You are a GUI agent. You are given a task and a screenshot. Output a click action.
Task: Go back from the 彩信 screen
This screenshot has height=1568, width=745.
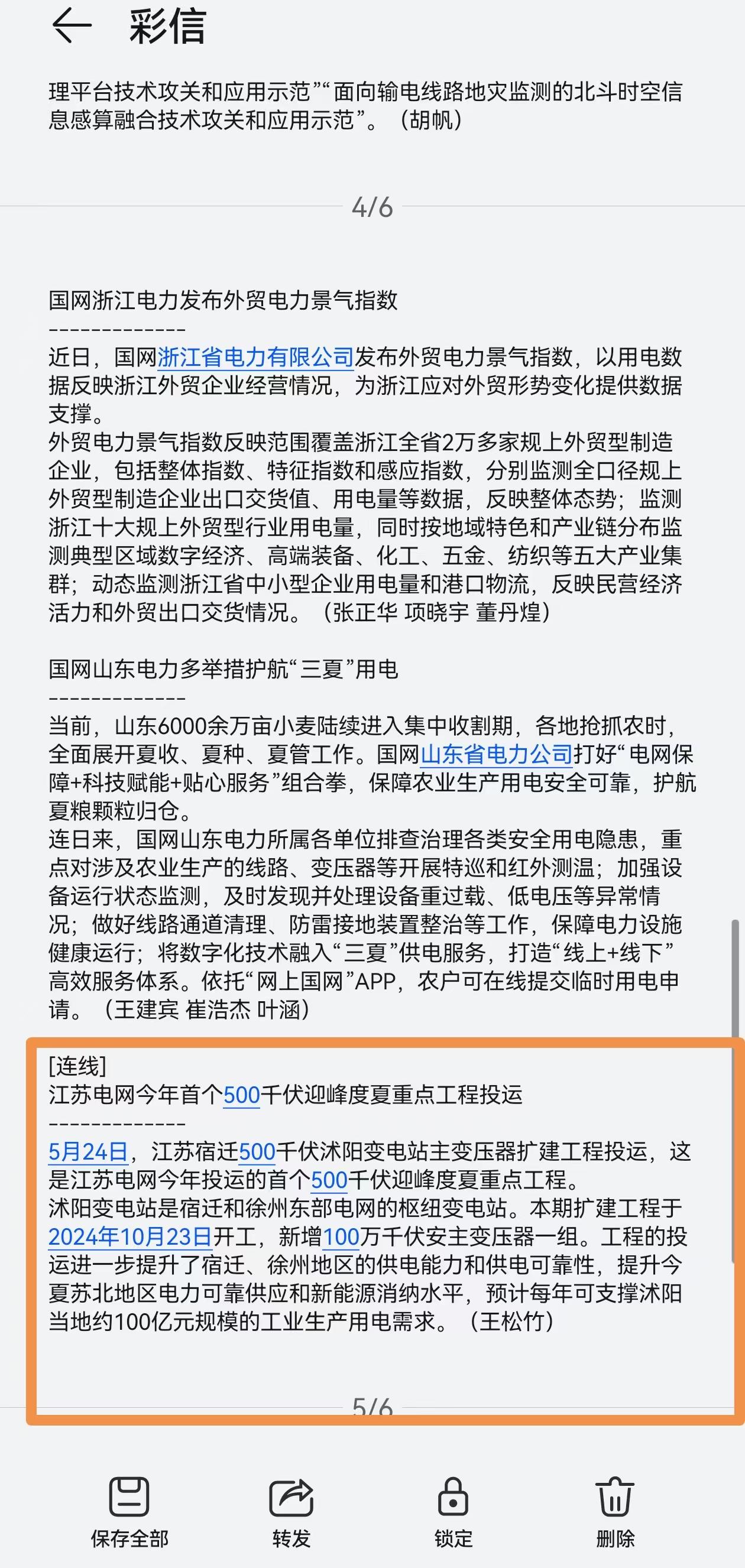click(x=72, y=25)
